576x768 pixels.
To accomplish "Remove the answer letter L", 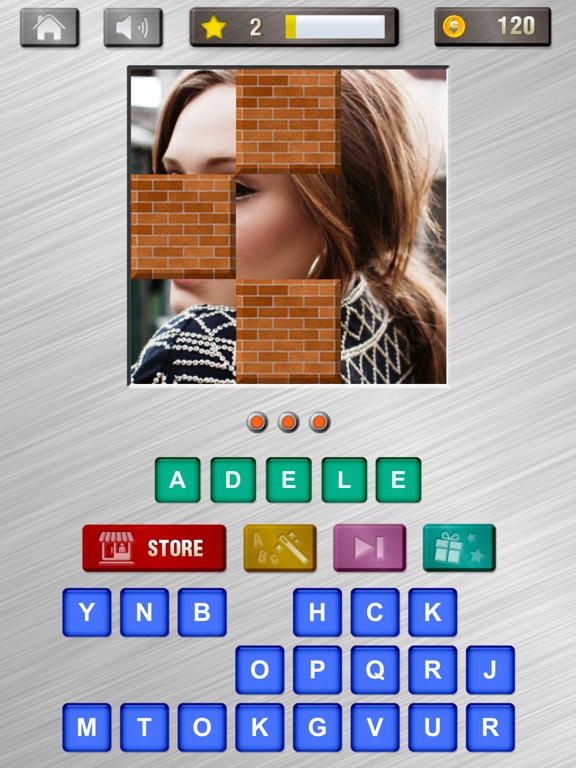I will pos(344,480).
